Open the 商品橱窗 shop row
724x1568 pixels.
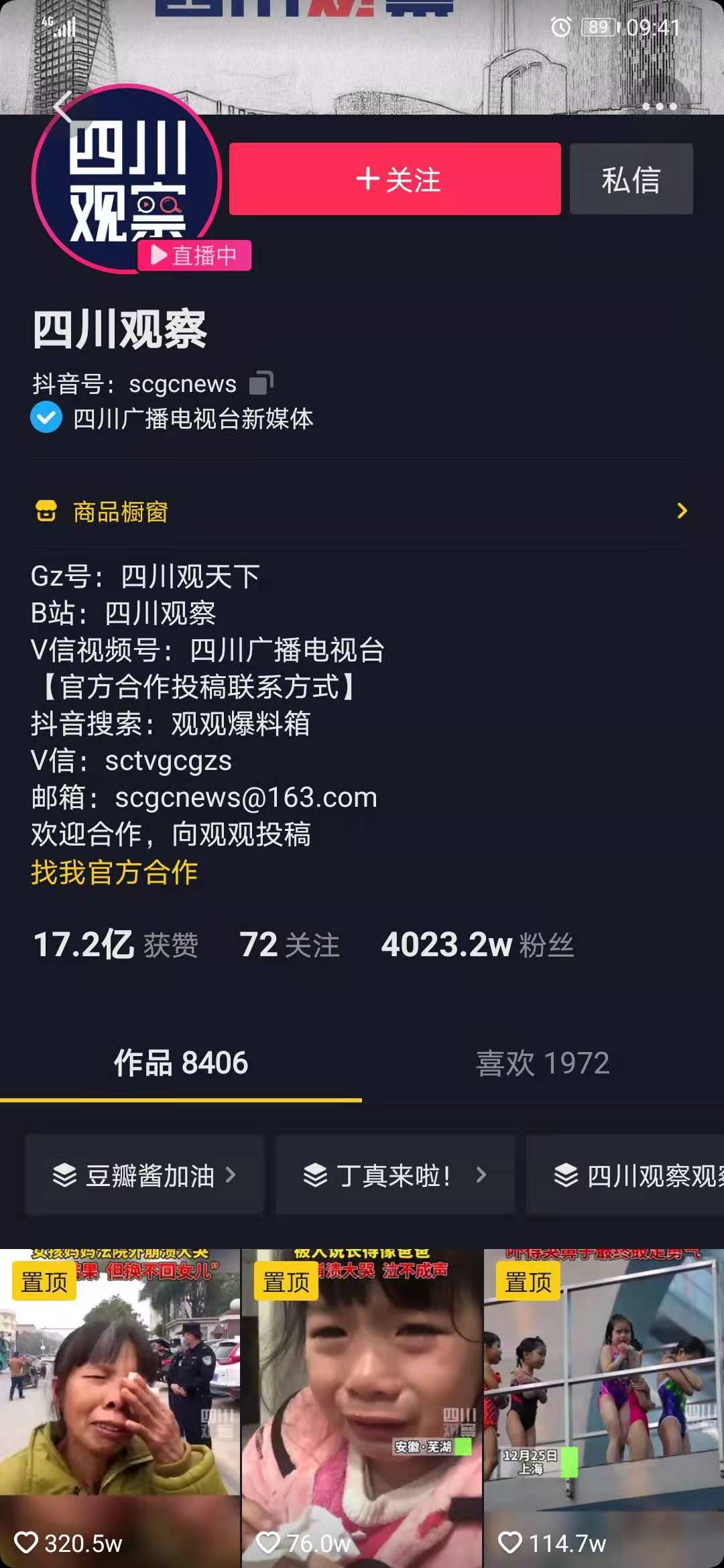tap(361, 511)
